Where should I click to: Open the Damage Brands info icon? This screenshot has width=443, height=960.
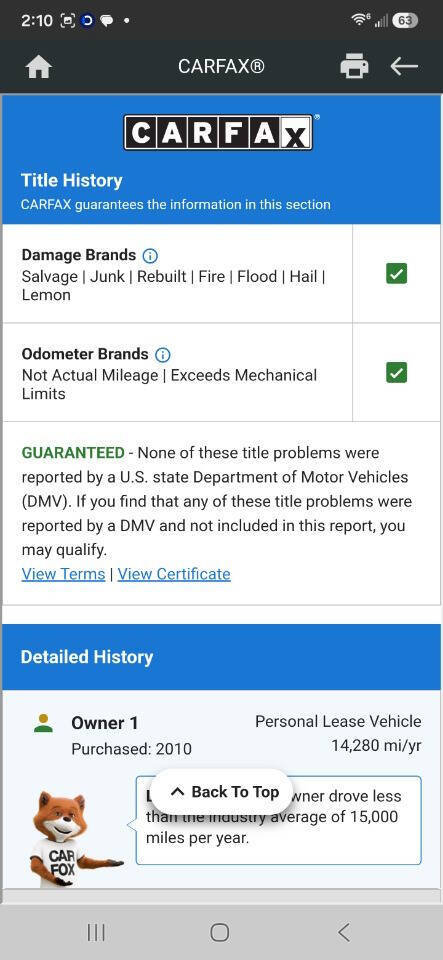click(x=150, y=256)
